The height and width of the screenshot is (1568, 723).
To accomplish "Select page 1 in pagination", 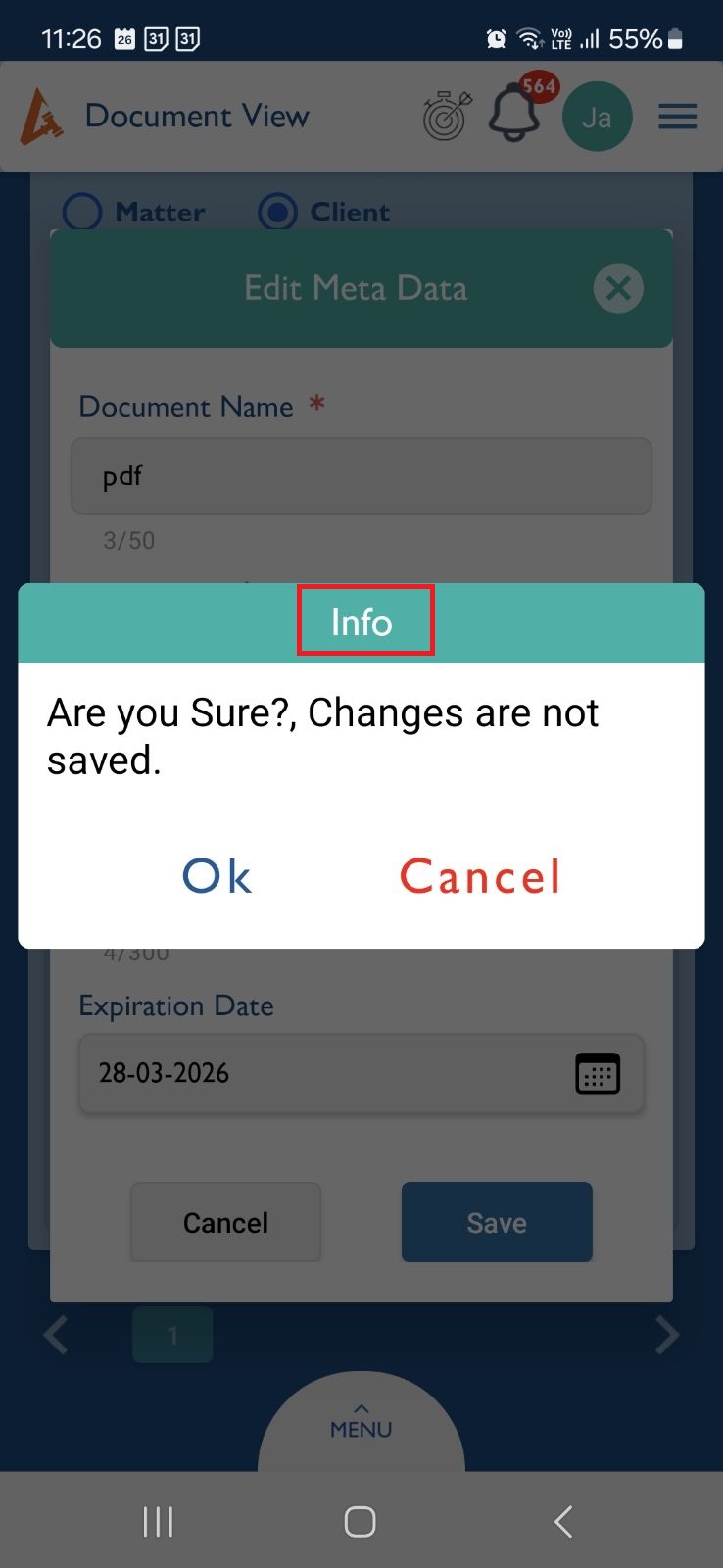I will click(x=172, y=1335).
